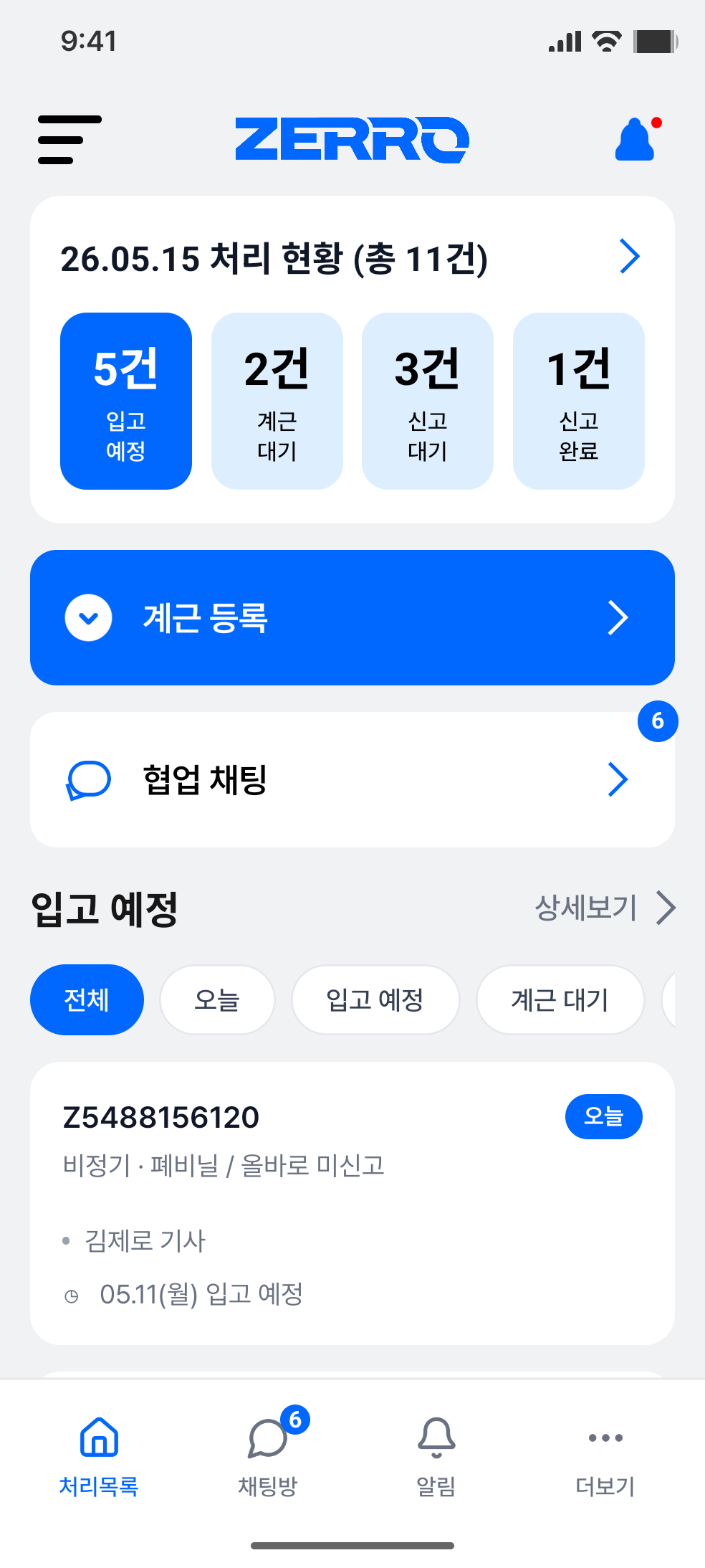Open the hamburger menu

(69, 140)
